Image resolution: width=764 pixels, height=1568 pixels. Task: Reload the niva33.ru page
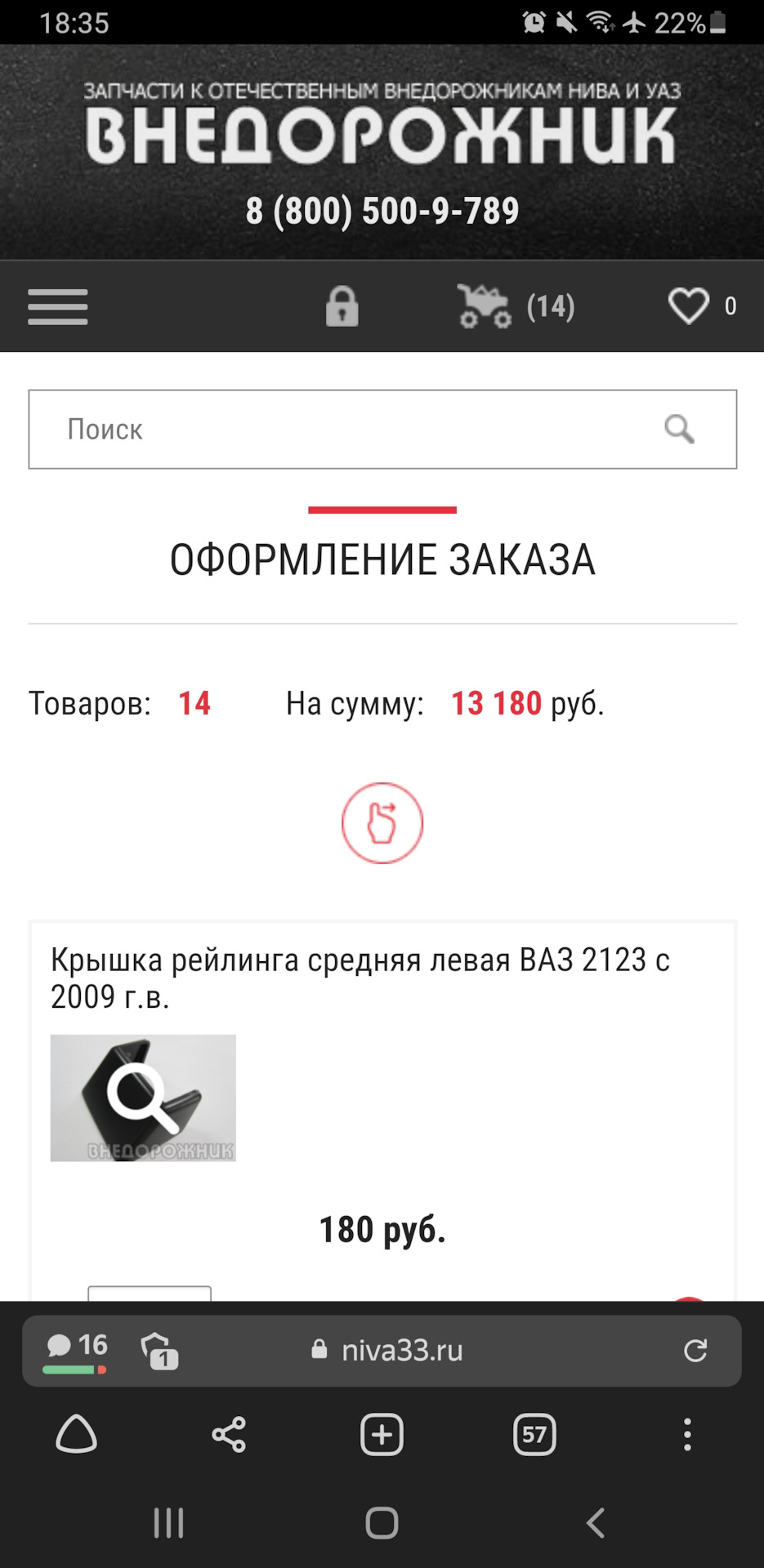pos(695,1351)
